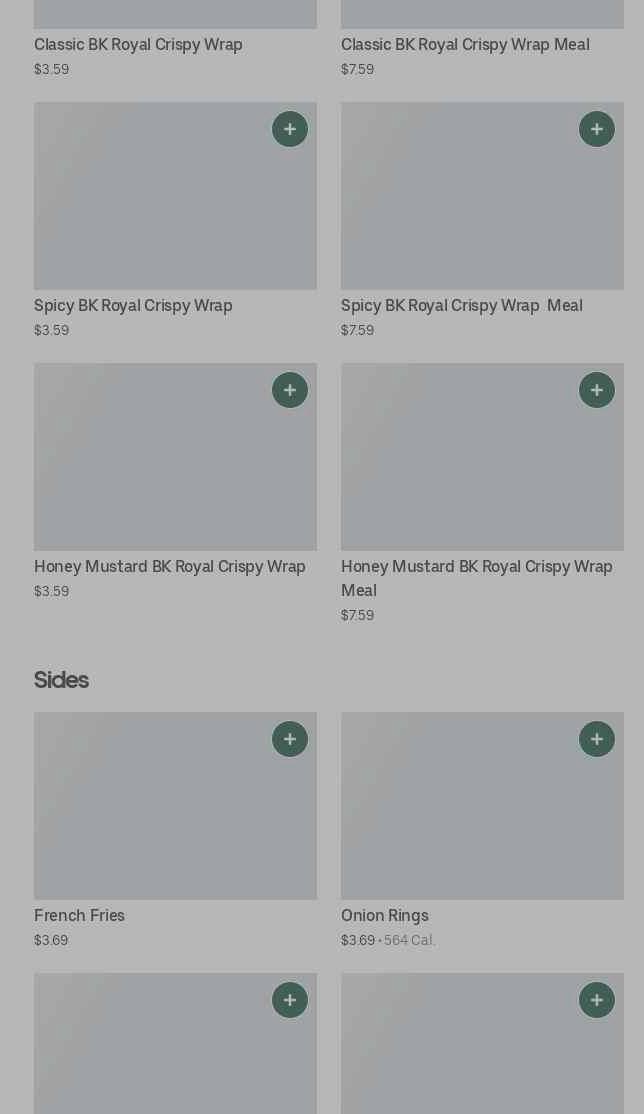
Task: Add Spicy BK Royal Crispy Wrap
Action: [290, 129]
